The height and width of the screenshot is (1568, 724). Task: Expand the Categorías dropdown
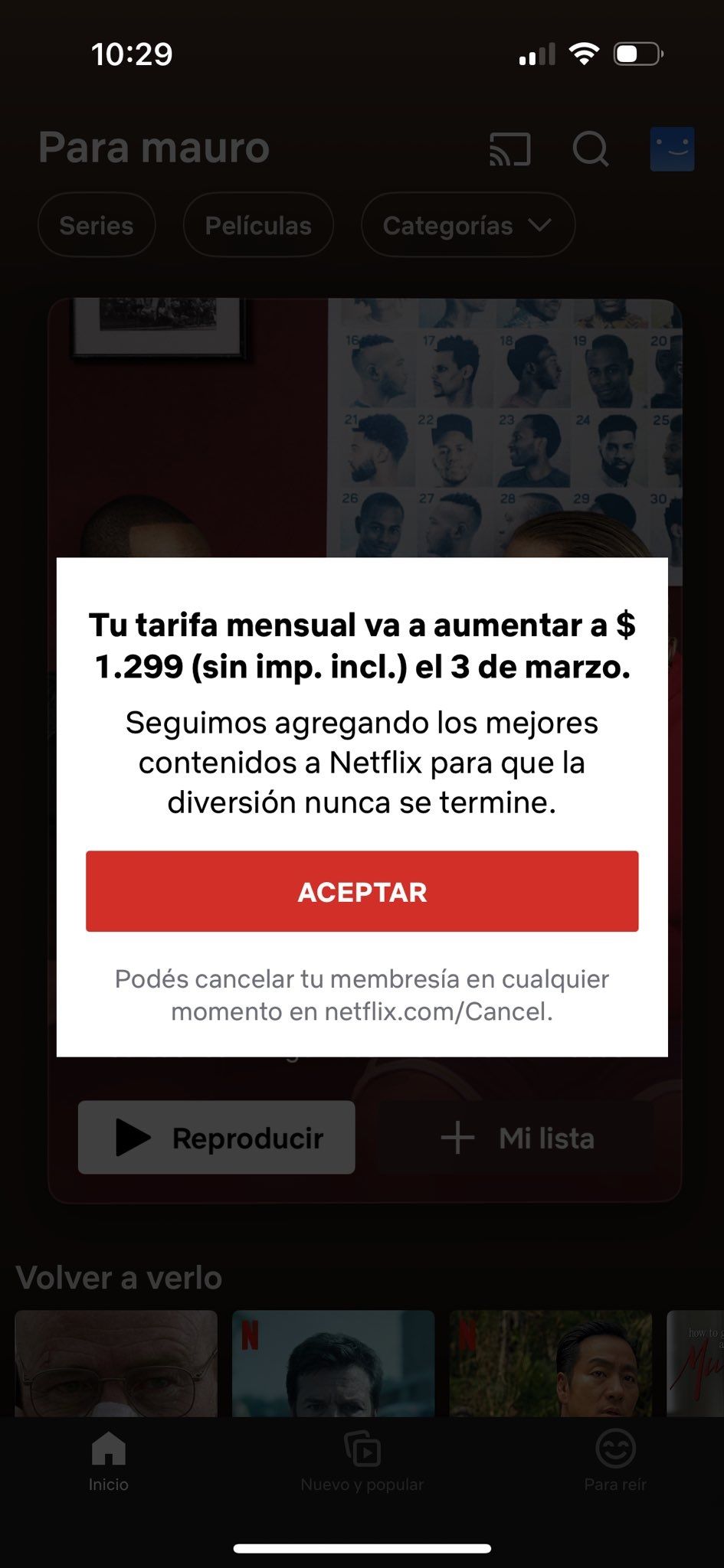click(467, 225)
